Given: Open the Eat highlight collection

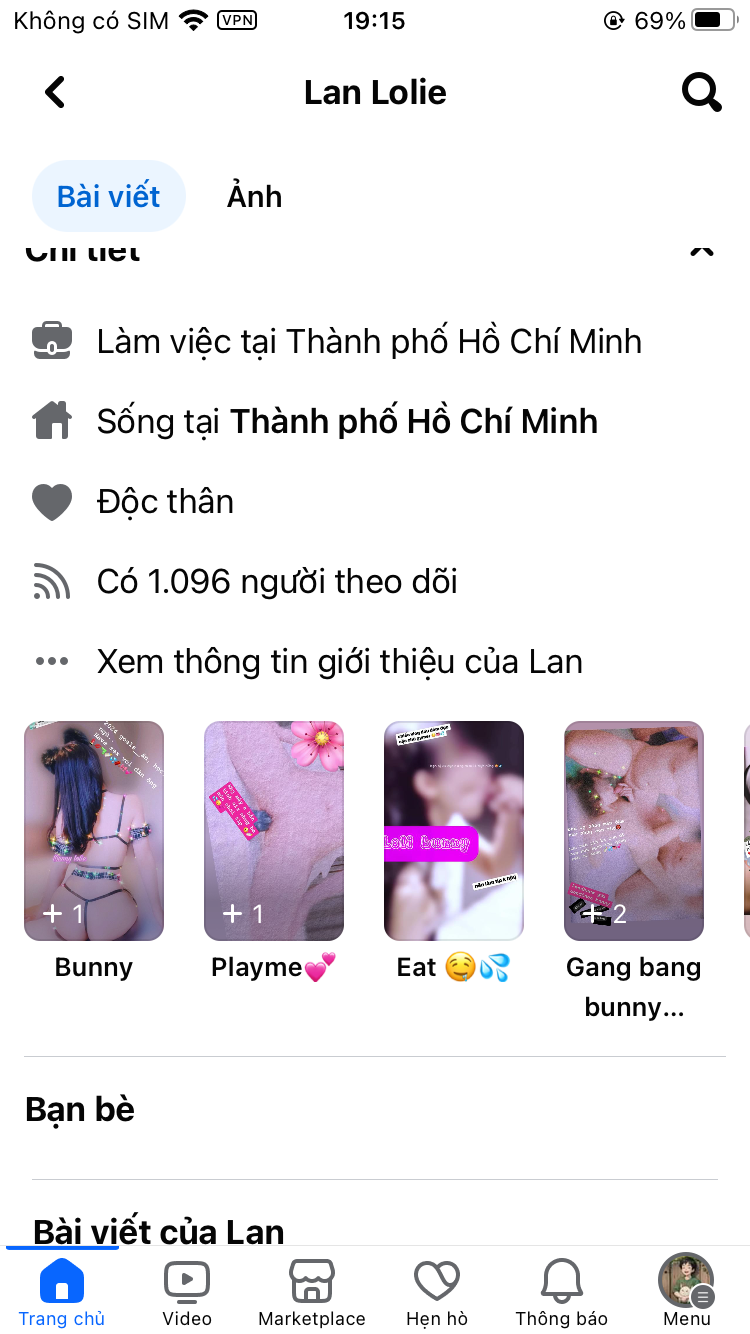Looking at the screenshot, I should (454, 831).
